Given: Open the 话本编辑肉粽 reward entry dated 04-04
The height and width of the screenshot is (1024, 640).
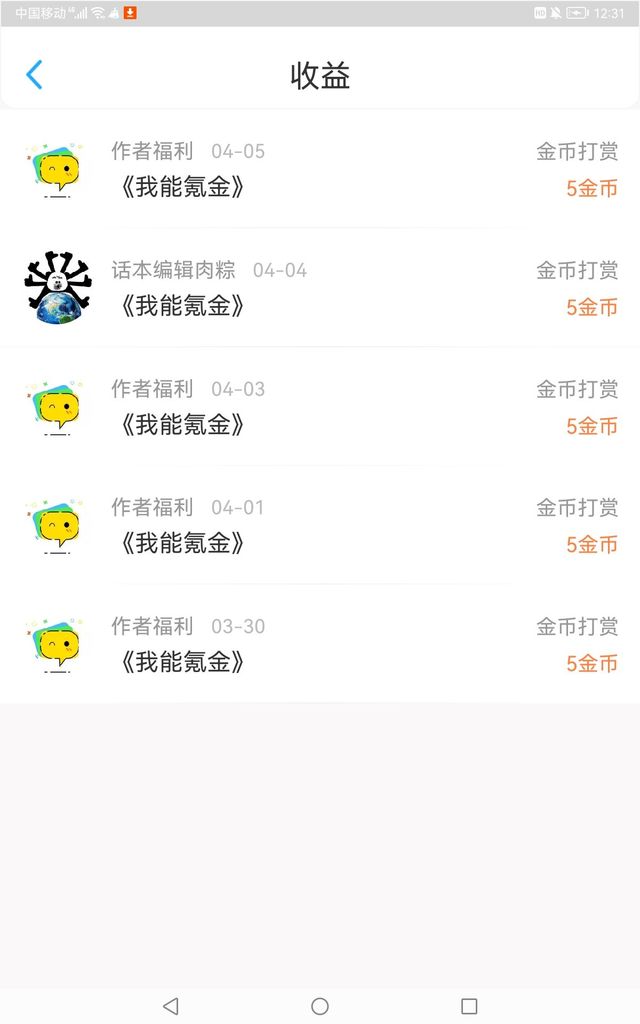Looking at the screenshot, I should (320, 288).
